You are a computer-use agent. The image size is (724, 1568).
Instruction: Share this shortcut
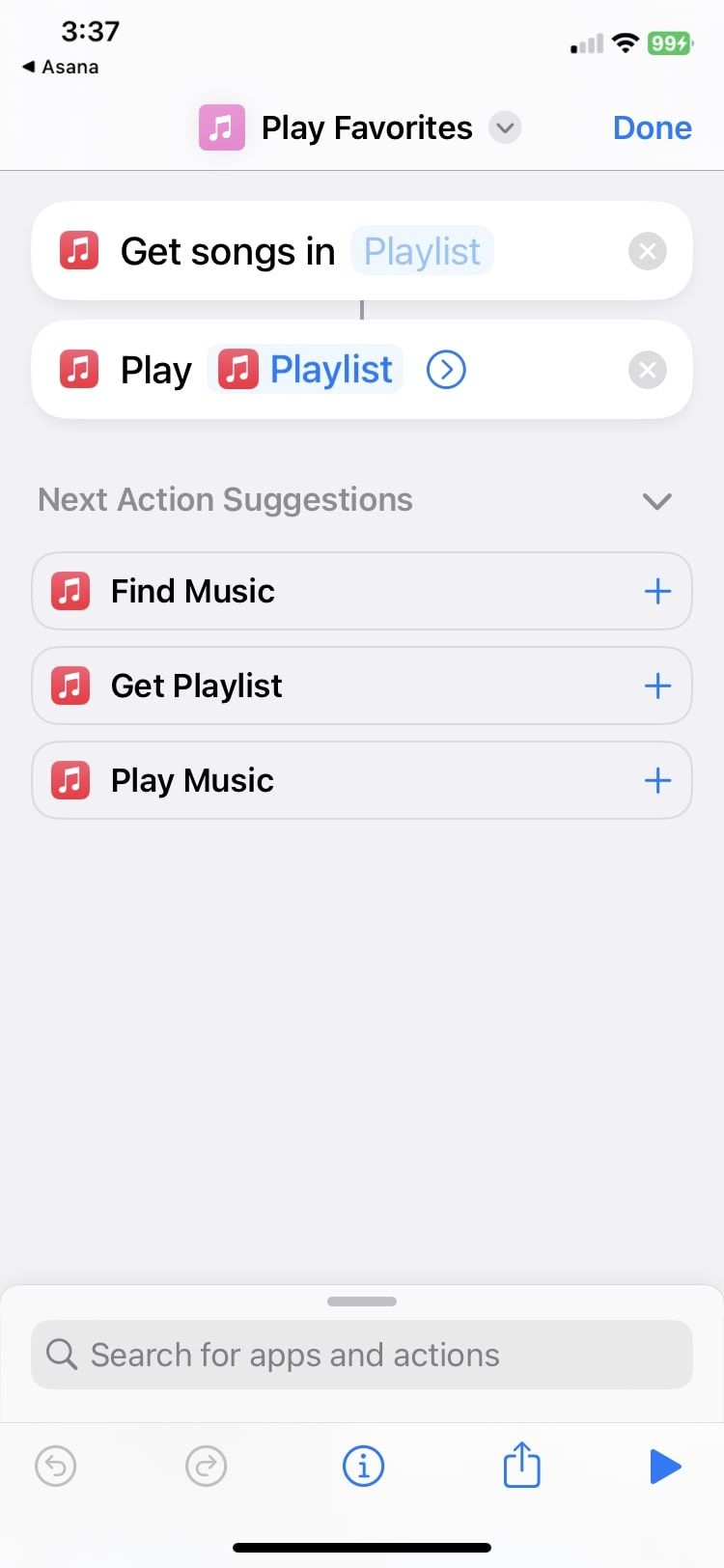click(x=521, y=1465)
